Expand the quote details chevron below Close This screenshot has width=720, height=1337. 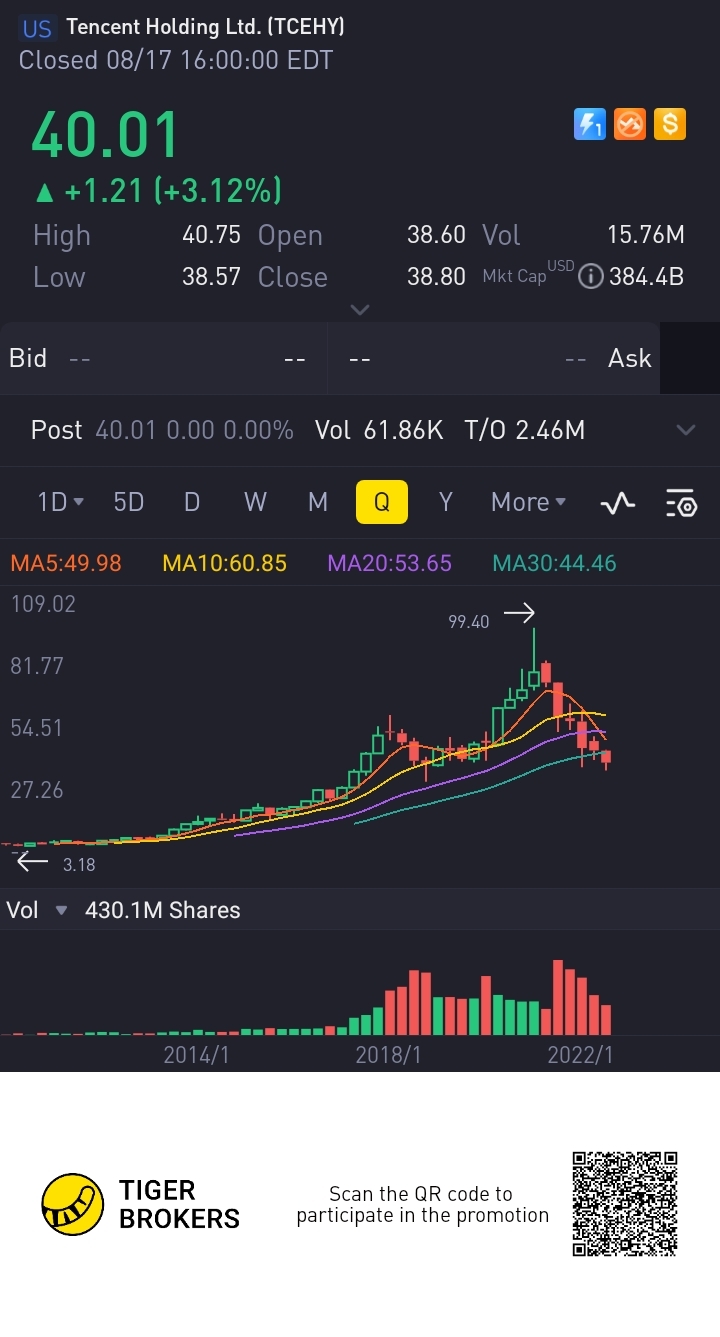click(360, 310)
